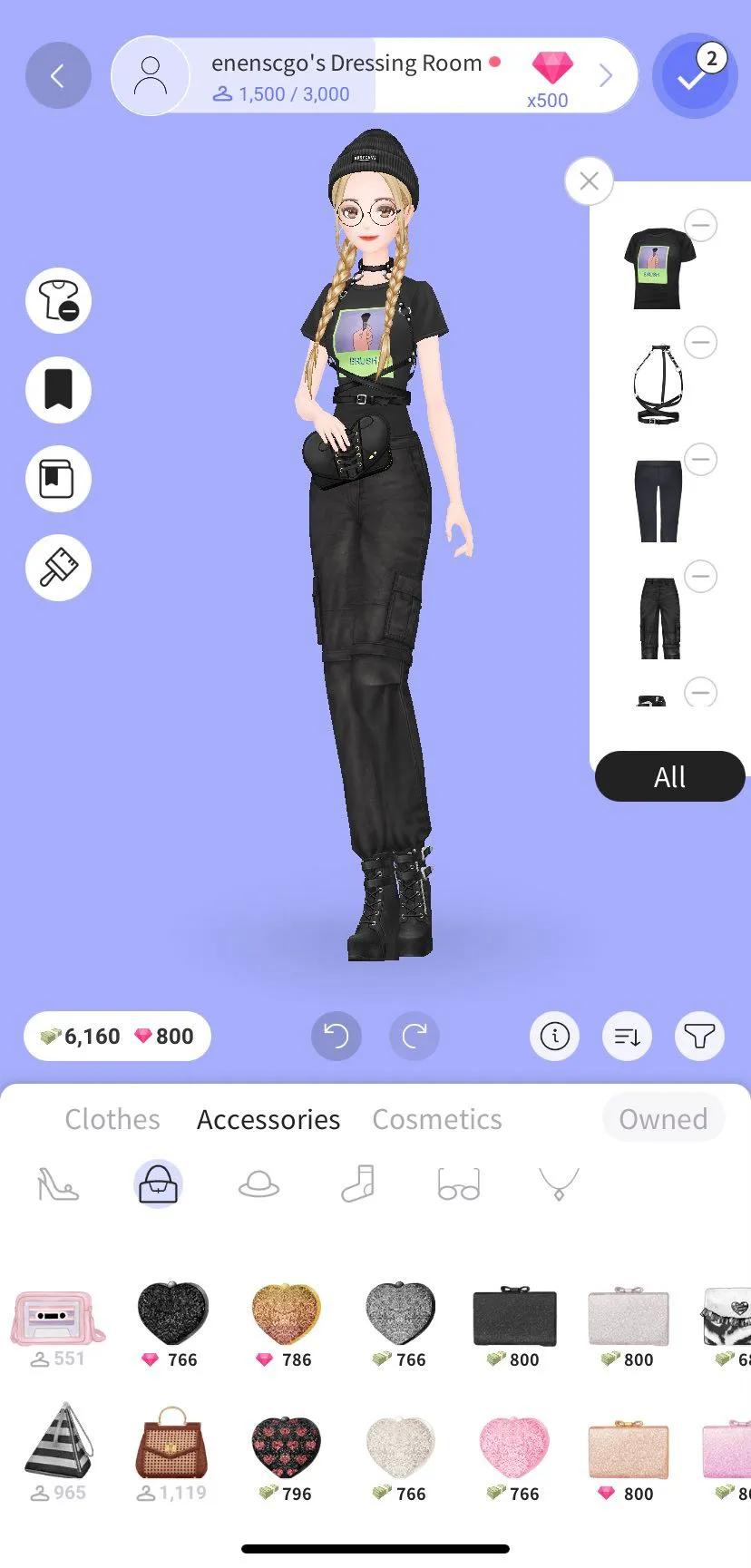Image resolution: width=751 pixels, height=1568 pixels.
Task: Remove the black graphic t-shirt from outfit
Action: tap(700, 225)
